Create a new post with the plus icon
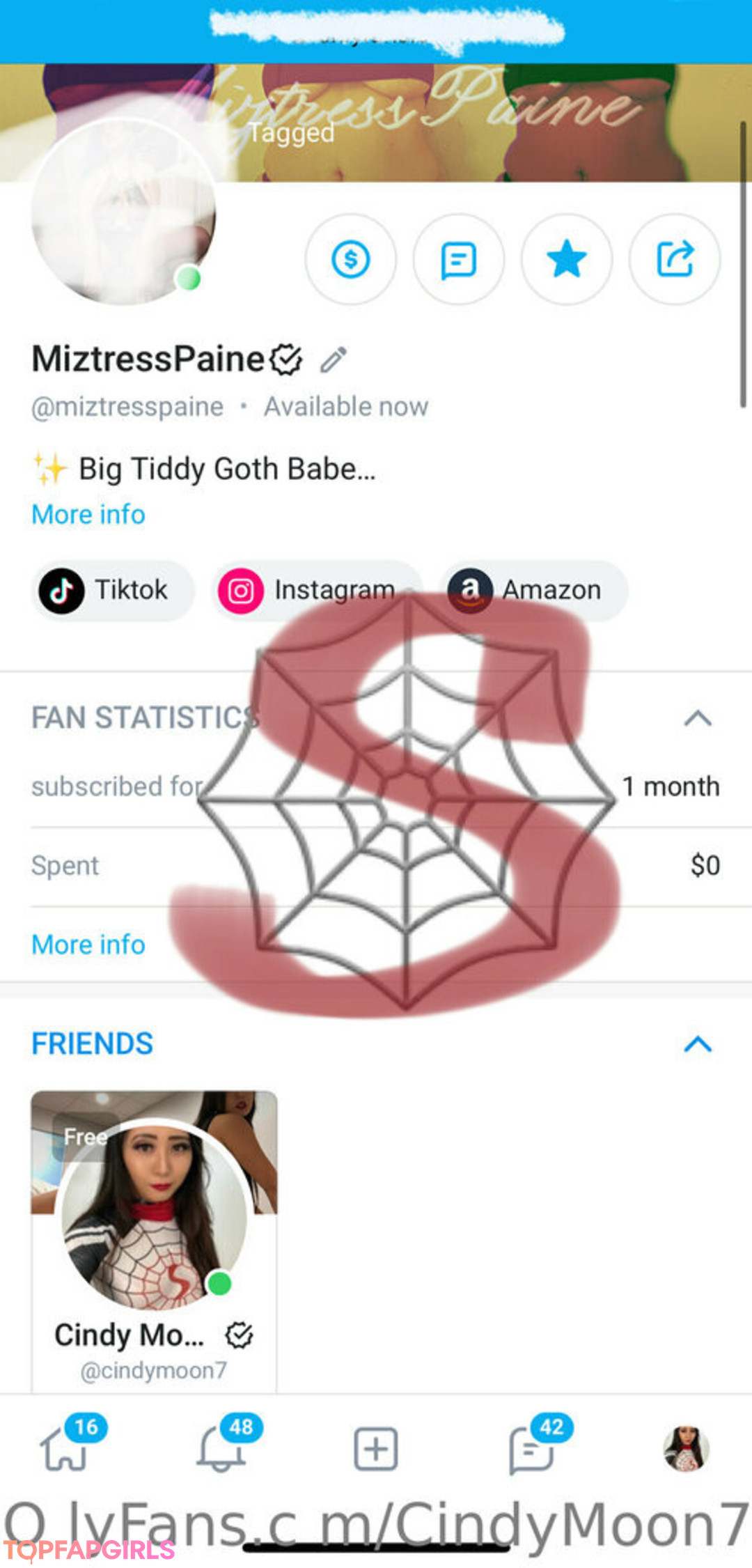This screenshot has width=752, height=1568. [376, 1450]
